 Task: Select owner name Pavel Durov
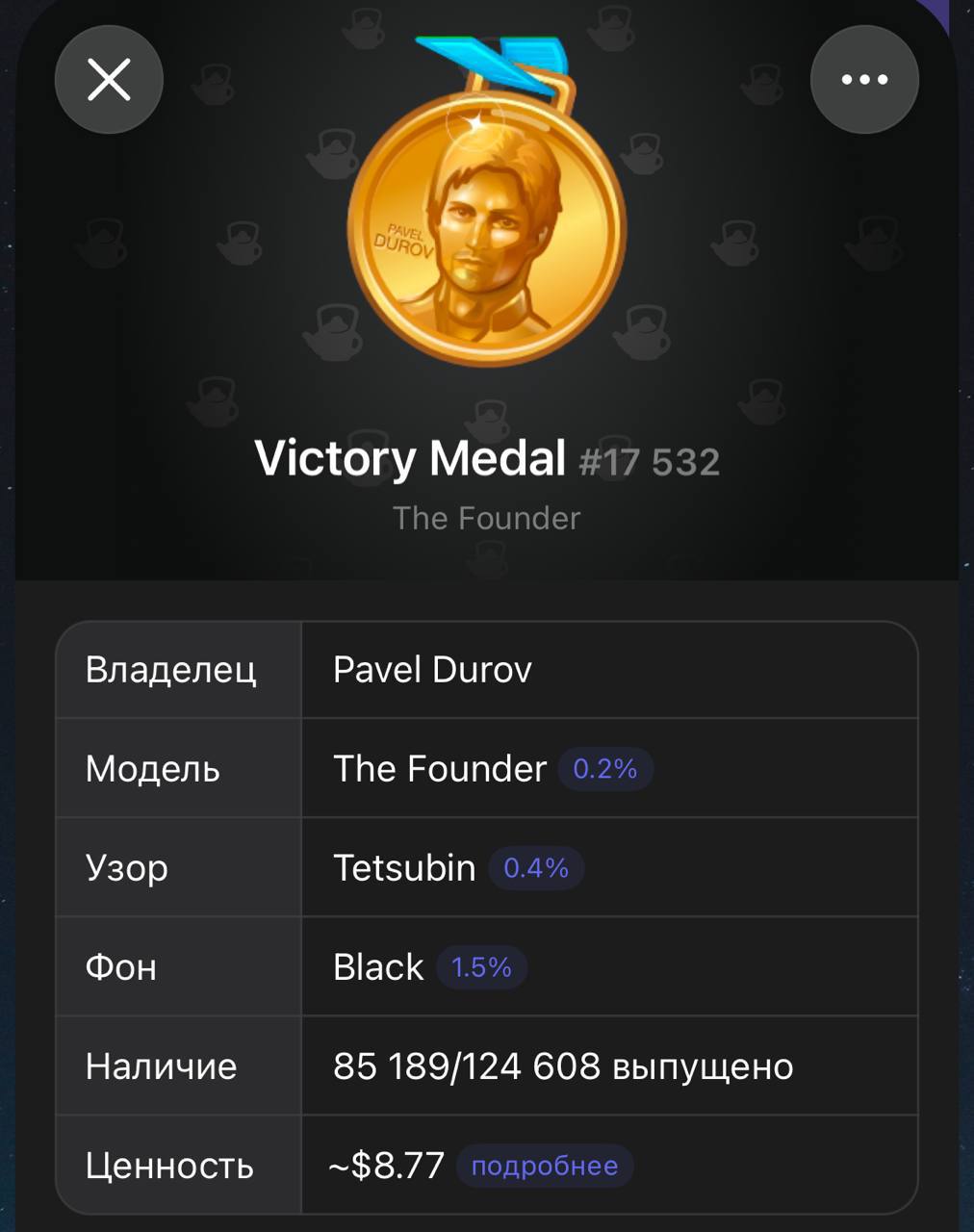(432, 669)
